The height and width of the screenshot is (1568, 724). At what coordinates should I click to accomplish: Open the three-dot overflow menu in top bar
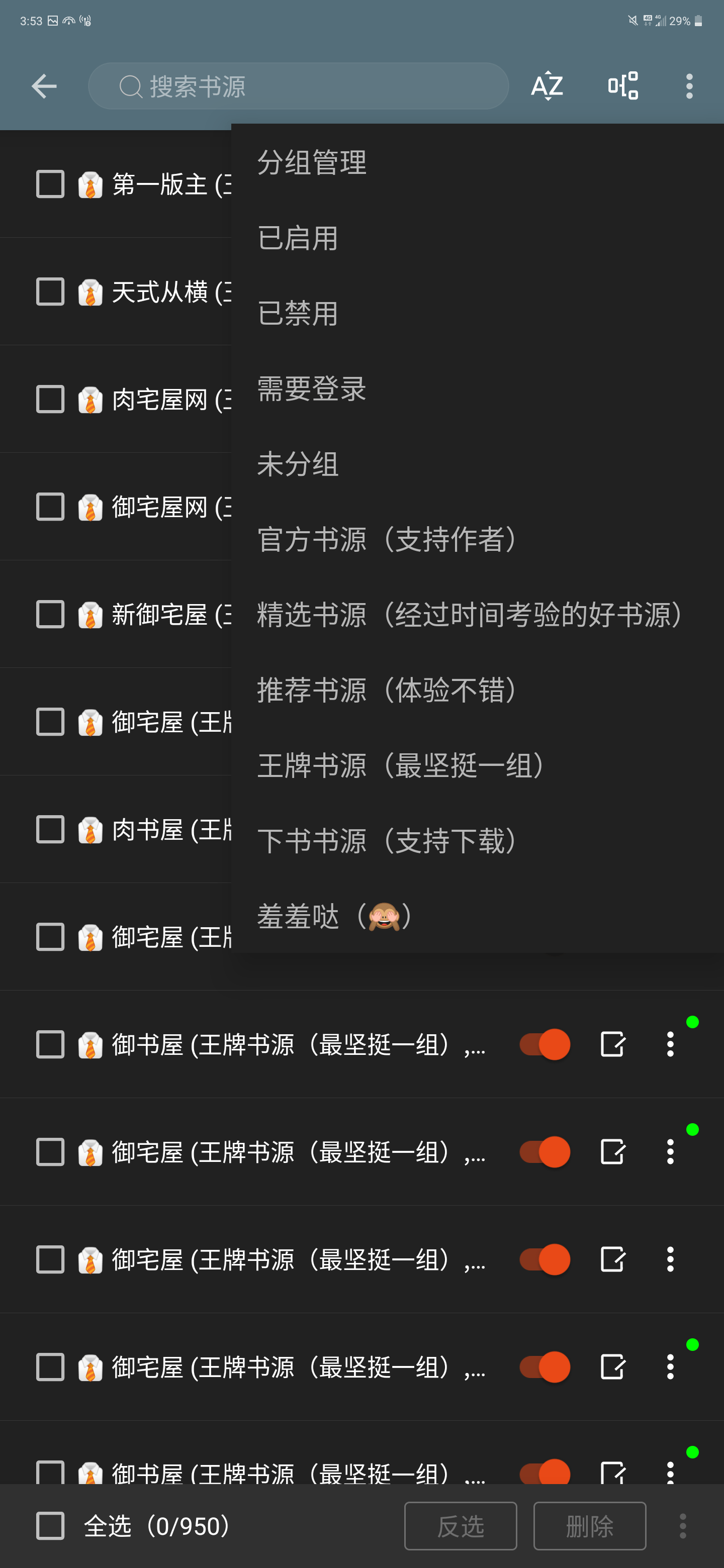tap(689, 86)
